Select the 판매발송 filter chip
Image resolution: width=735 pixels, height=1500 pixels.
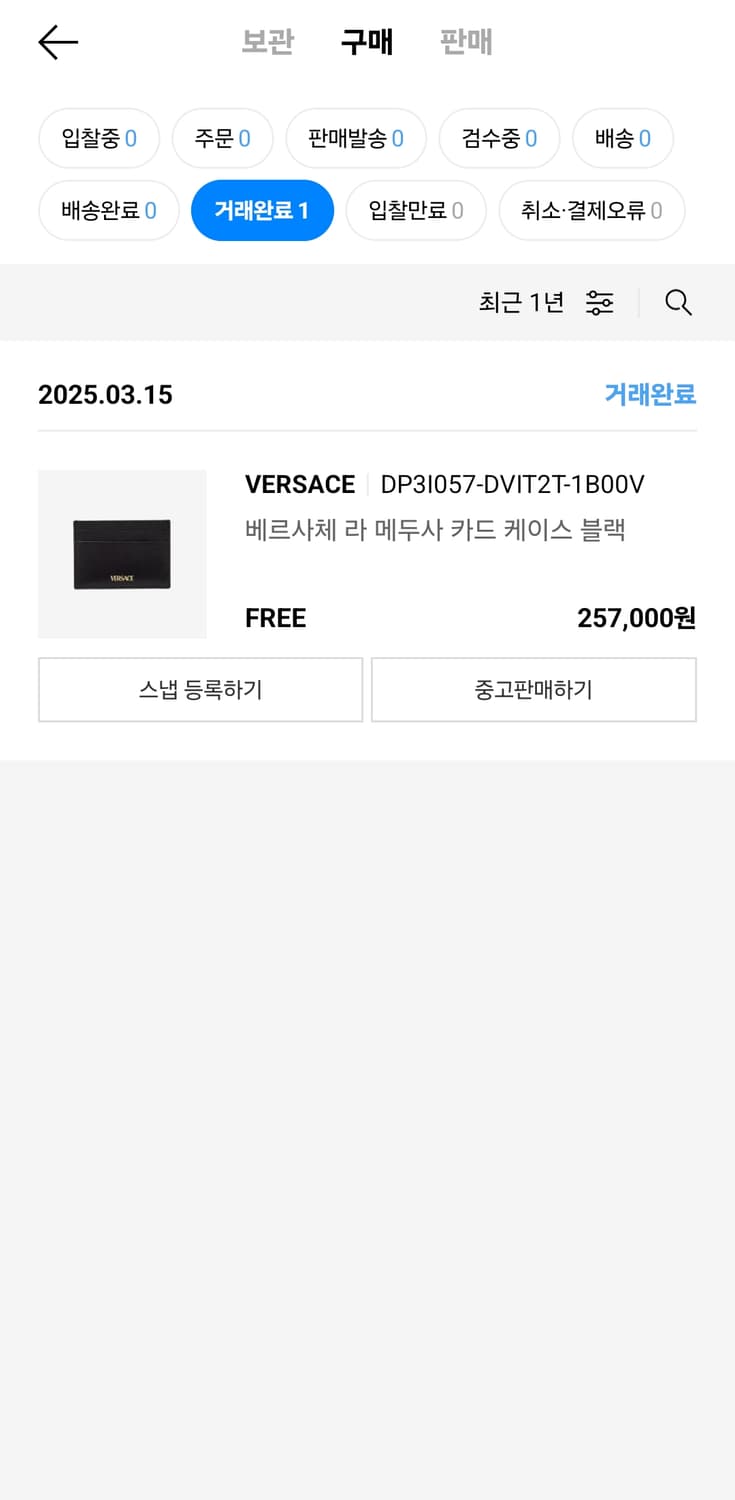coord(356,138)
